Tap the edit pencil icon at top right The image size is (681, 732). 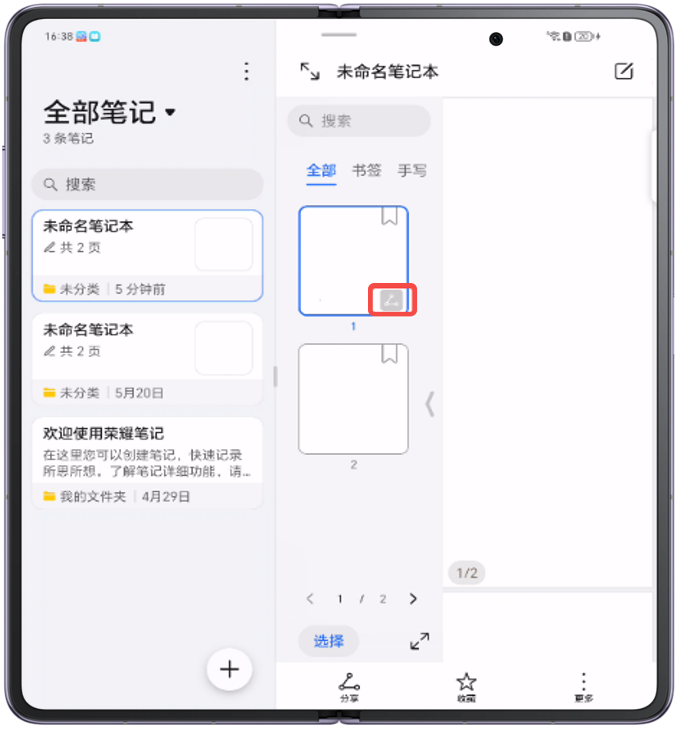[624, 71]
